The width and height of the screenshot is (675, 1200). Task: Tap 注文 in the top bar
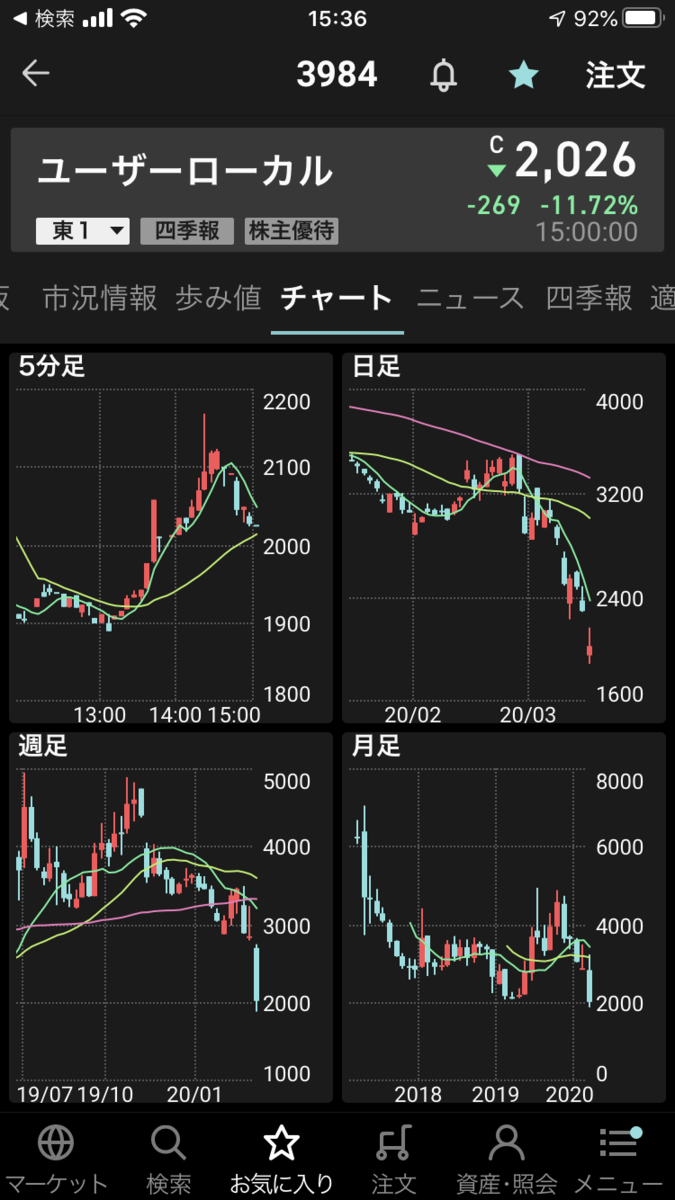click(x=615, y=75)
